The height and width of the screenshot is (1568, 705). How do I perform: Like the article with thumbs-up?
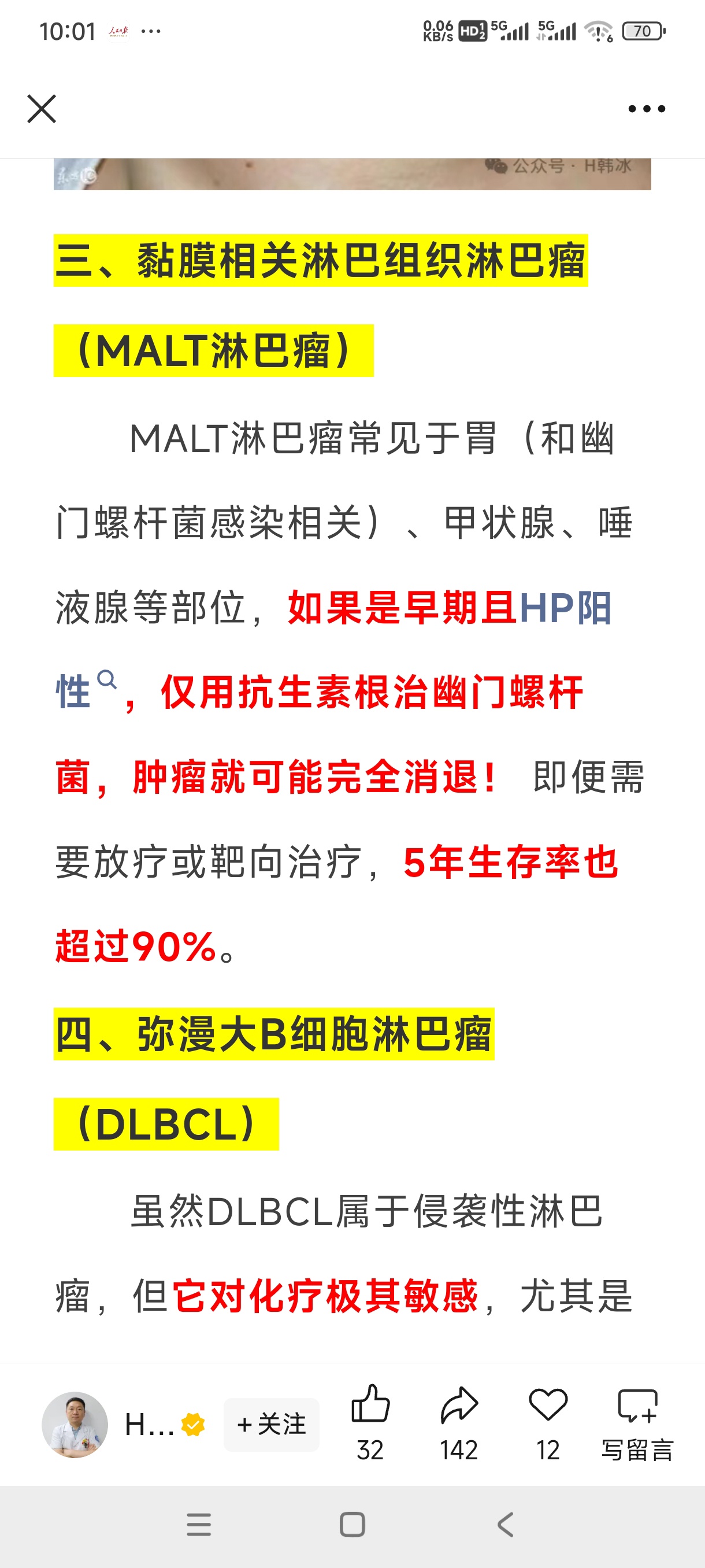370,1422
